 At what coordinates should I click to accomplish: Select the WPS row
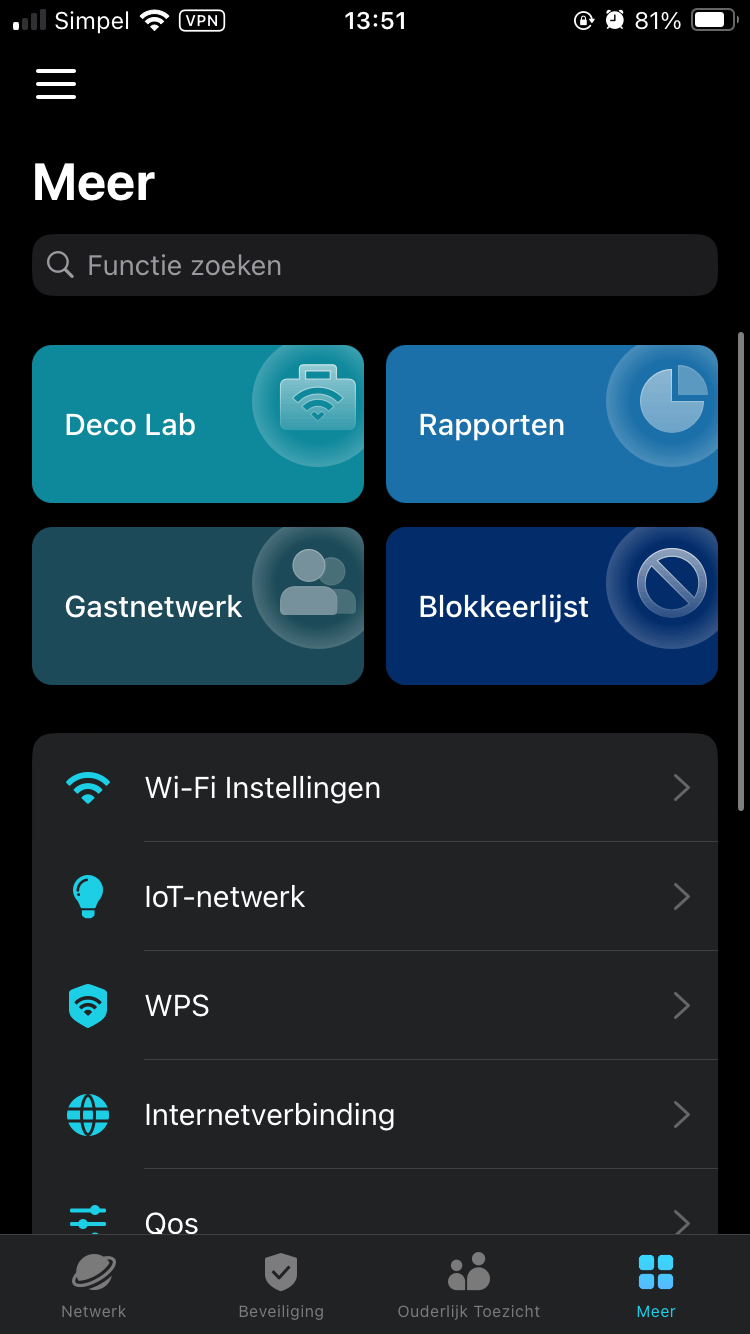point(375,1005)
